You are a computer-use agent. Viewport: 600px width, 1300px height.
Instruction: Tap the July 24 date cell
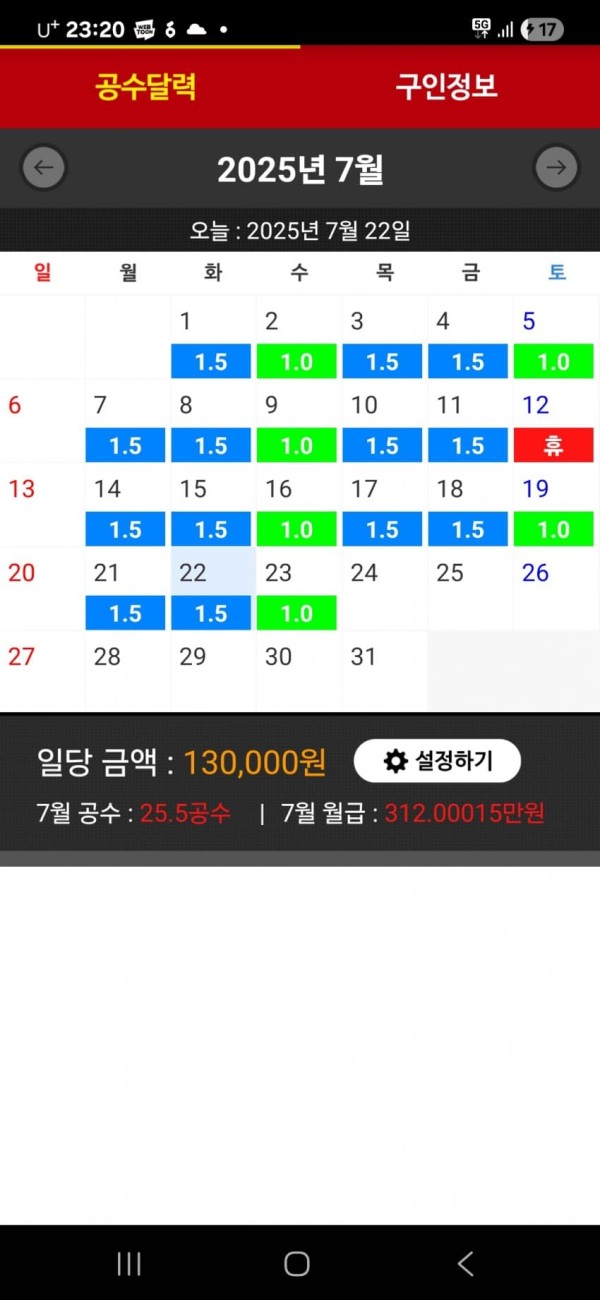point(384,589)
